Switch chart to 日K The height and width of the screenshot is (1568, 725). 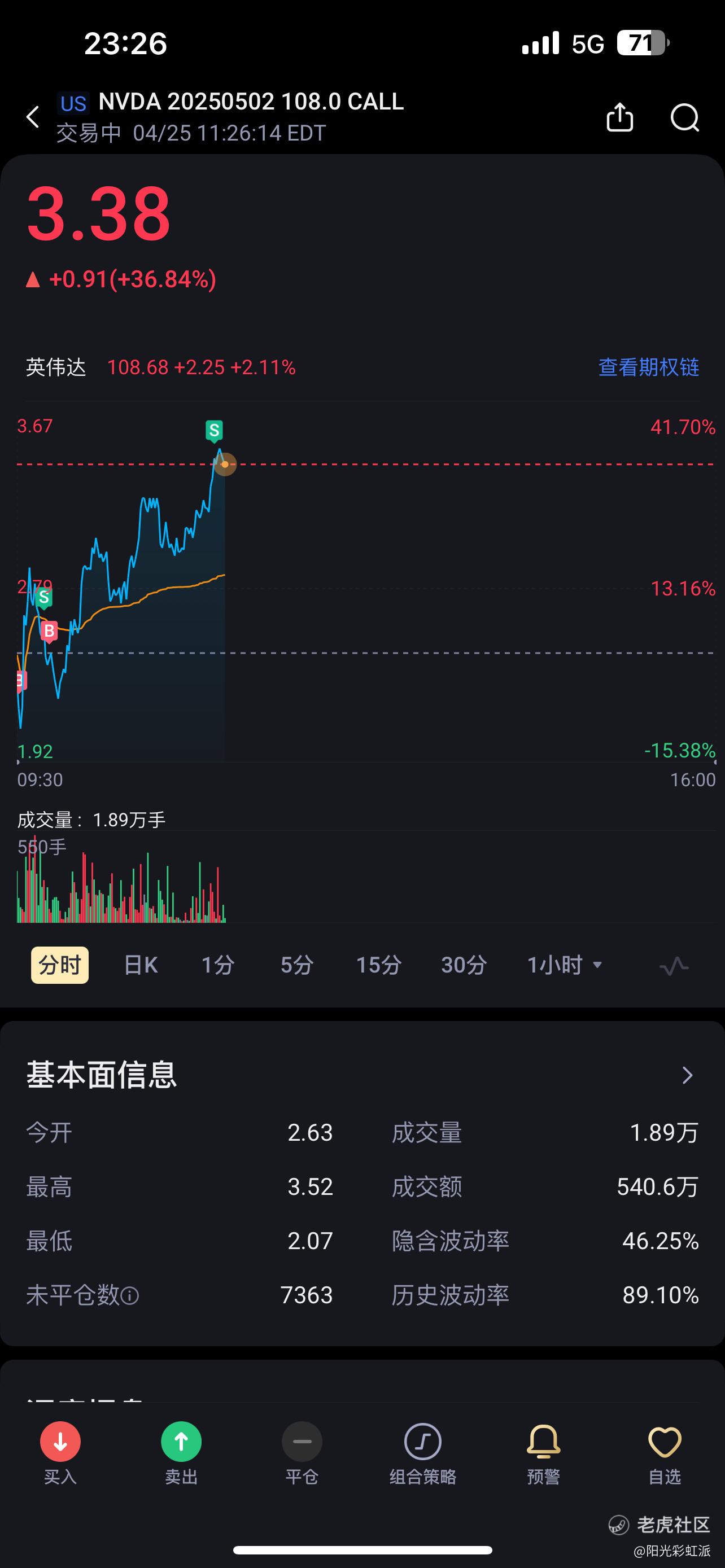pos(141,965)
